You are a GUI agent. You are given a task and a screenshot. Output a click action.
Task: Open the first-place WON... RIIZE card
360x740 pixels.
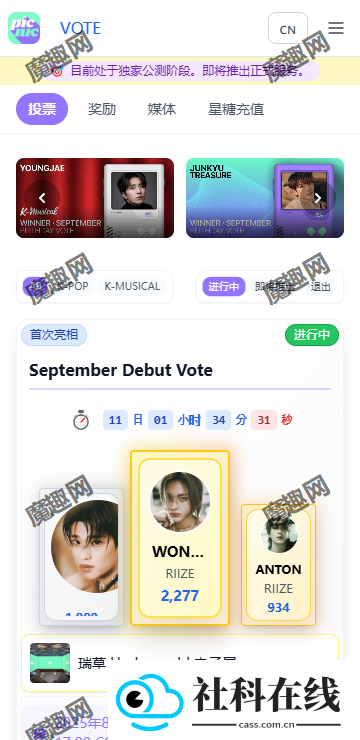180,538
